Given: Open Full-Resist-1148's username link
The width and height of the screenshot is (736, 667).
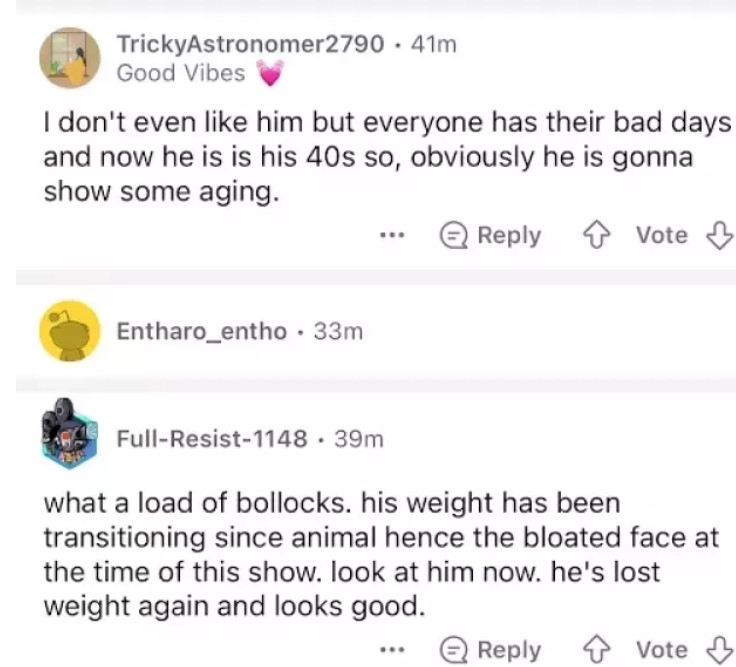Looking at the screenshot, I should pos(212,438).
